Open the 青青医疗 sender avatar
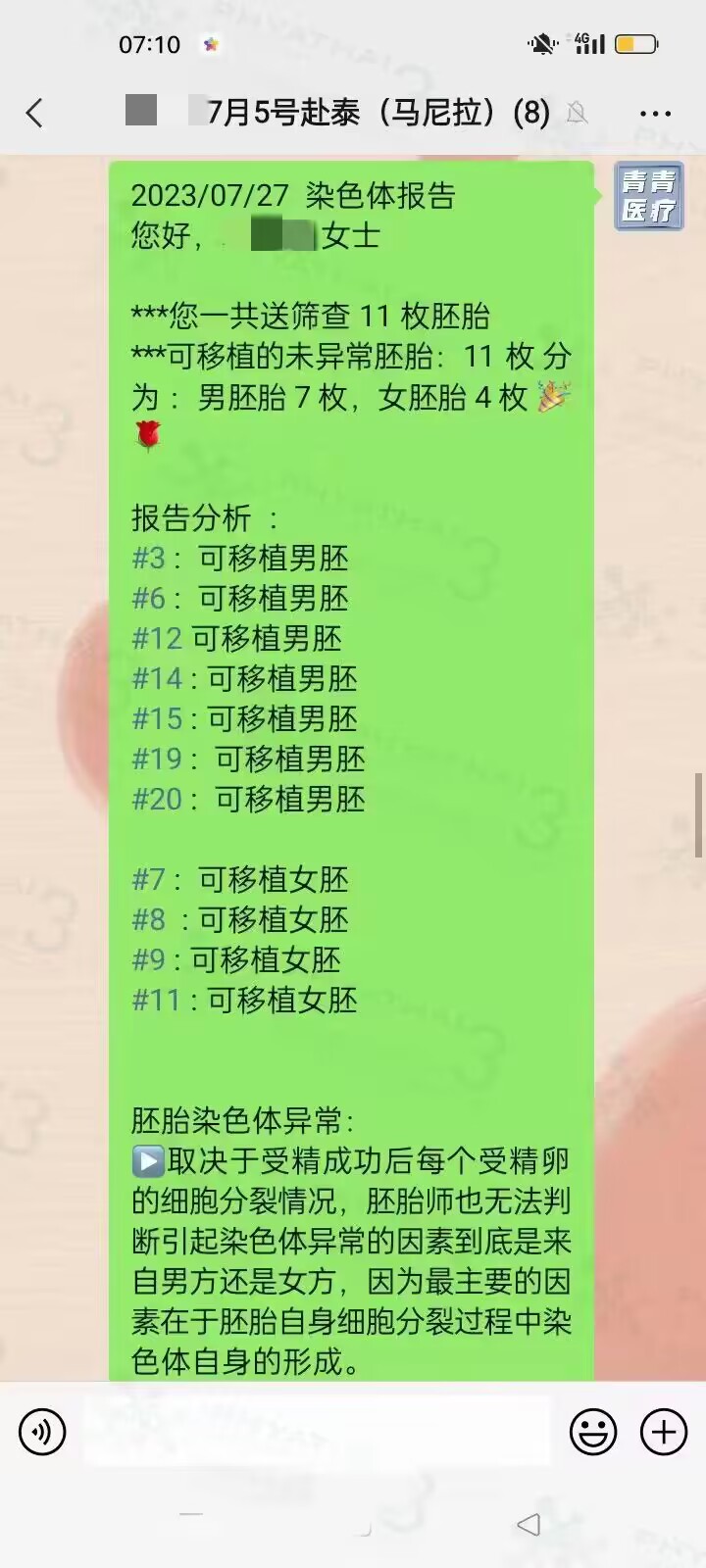706x1568 pixels. pos(648,197)
